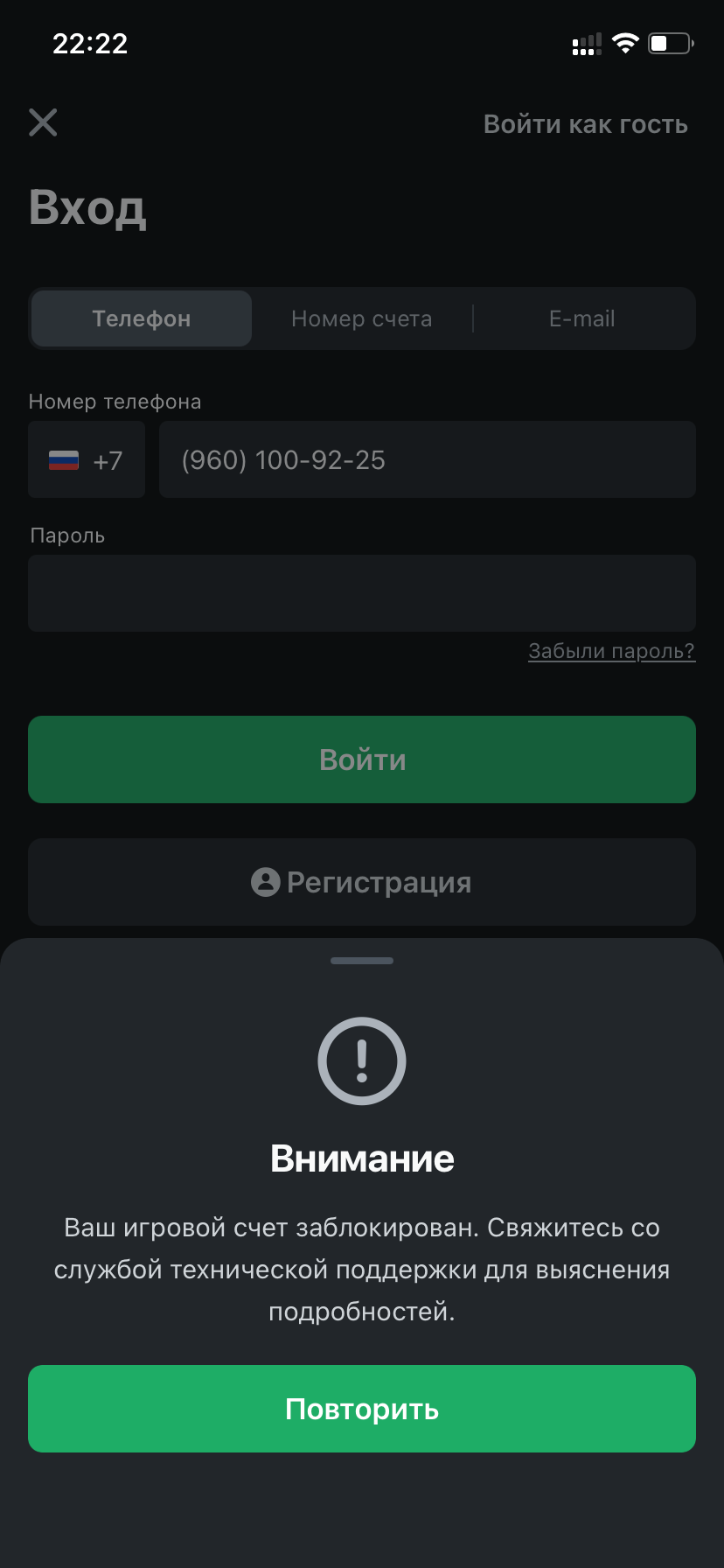The height and width of the screenshot is (1568, 724).
Task: Open the +7 country code picker
Action: 87,460
